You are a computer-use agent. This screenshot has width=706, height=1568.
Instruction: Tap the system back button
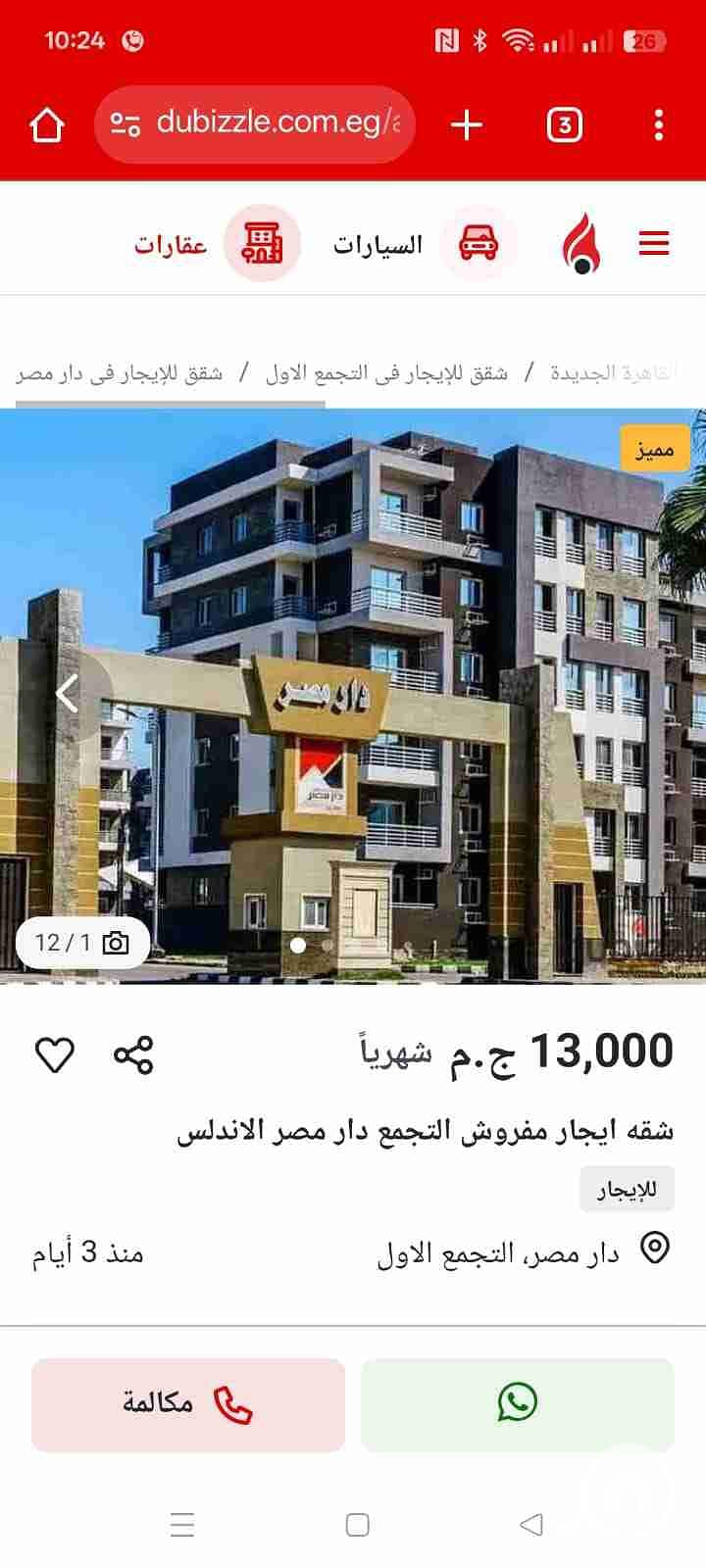click(x=530, y=1524)
